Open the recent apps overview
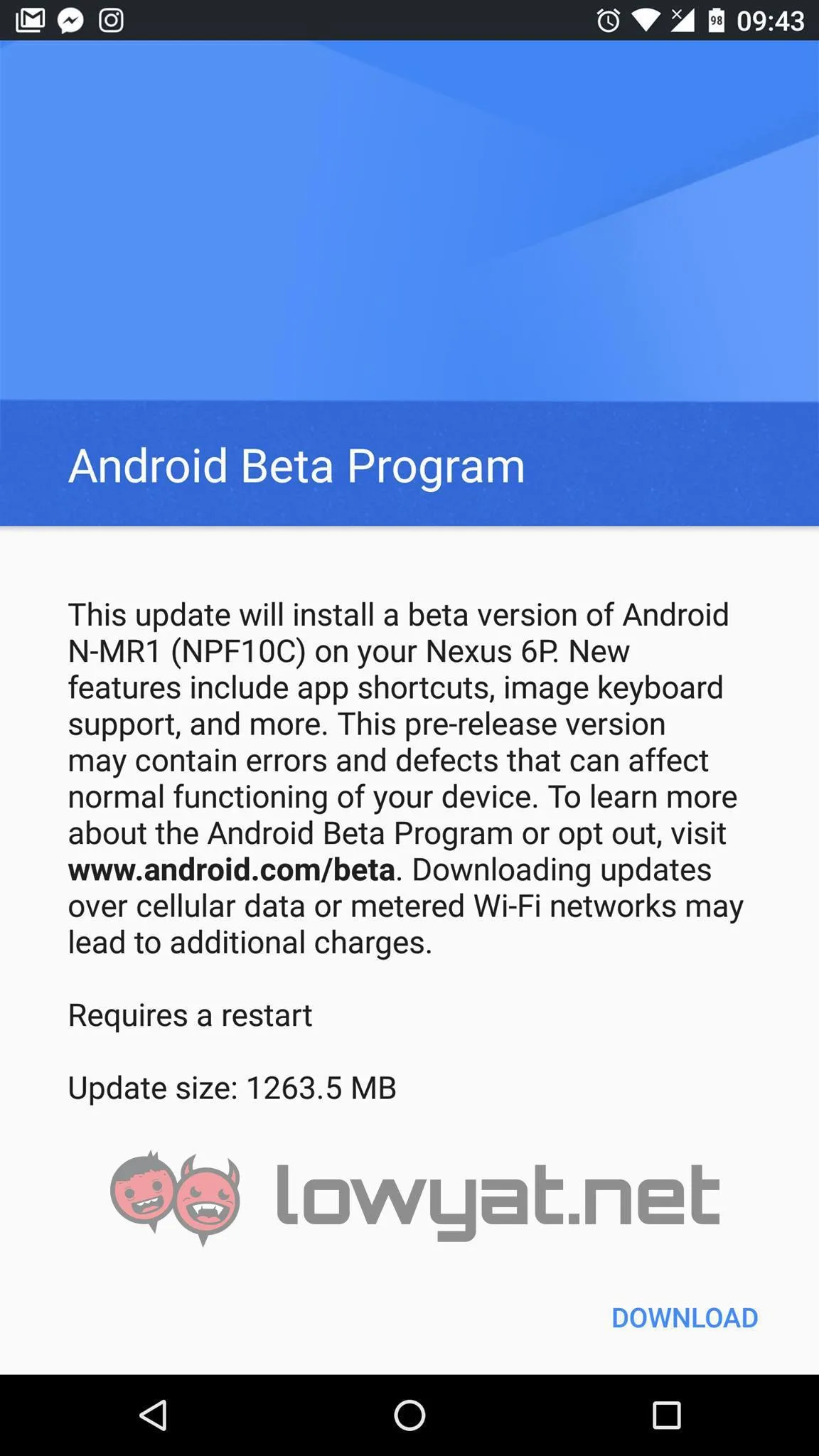This screenshot has height=1456, width=819. point(666,1415)
